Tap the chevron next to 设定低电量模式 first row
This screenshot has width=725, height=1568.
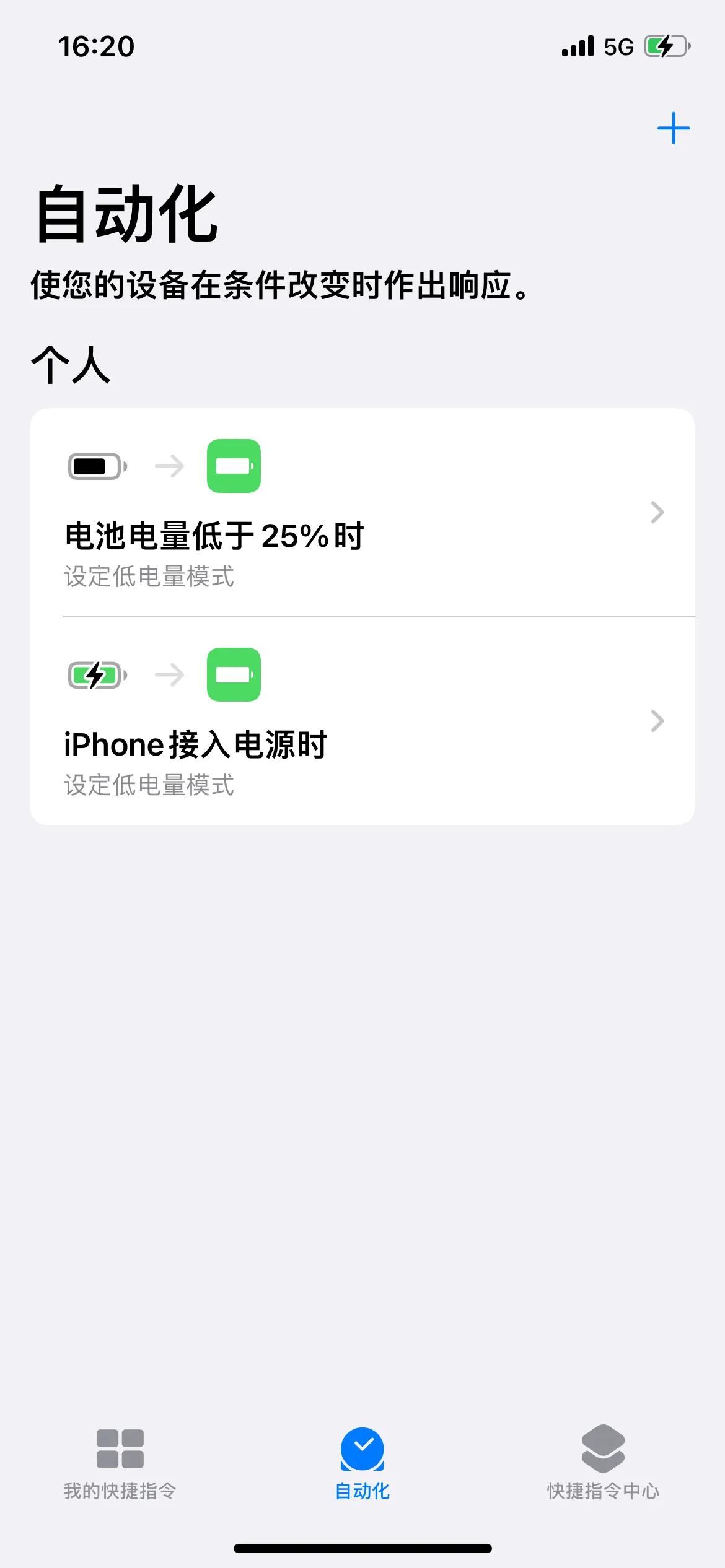[656, 512]
